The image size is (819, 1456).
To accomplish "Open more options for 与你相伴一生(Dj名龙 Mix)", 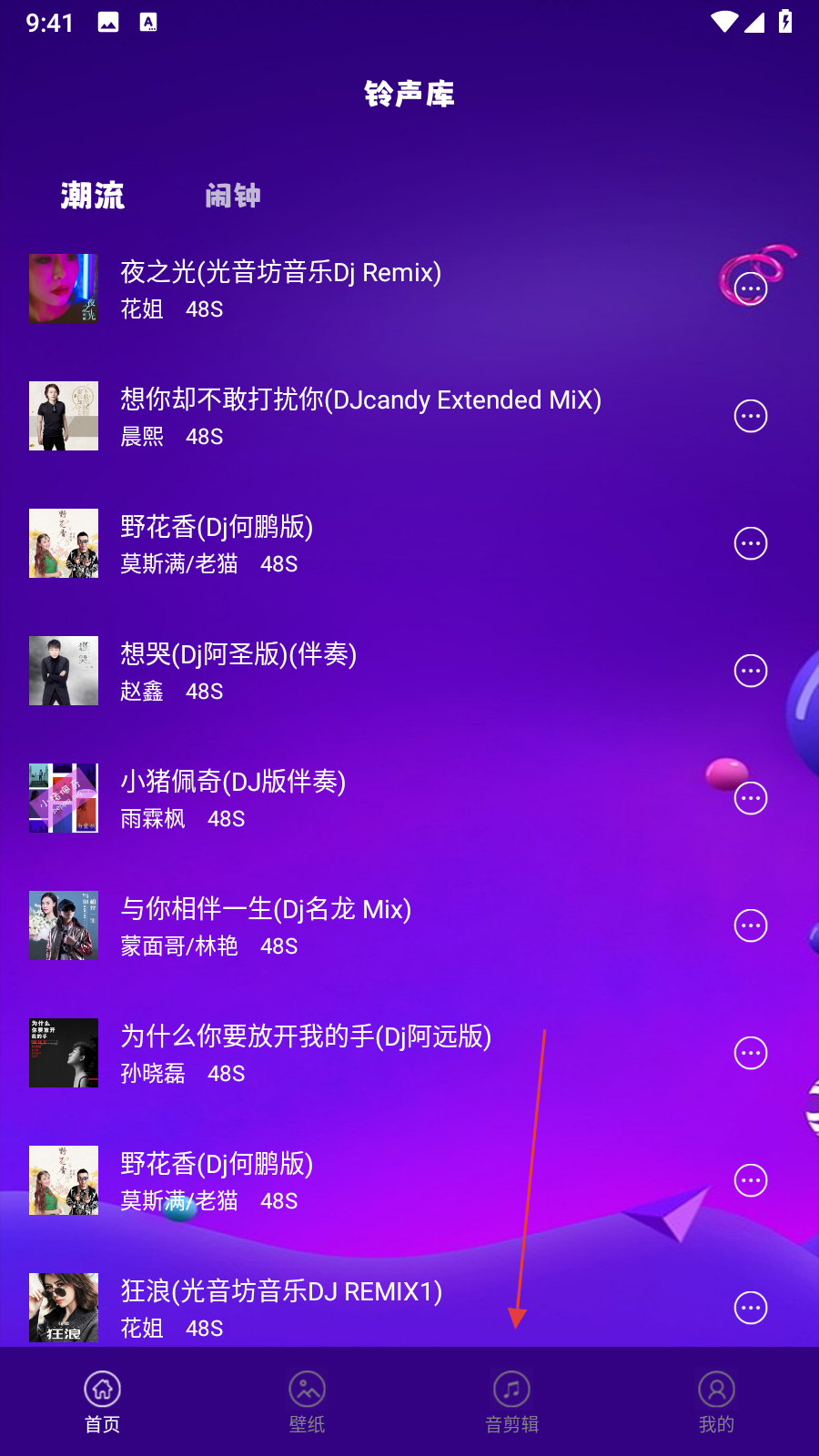I will click(751, 926).
